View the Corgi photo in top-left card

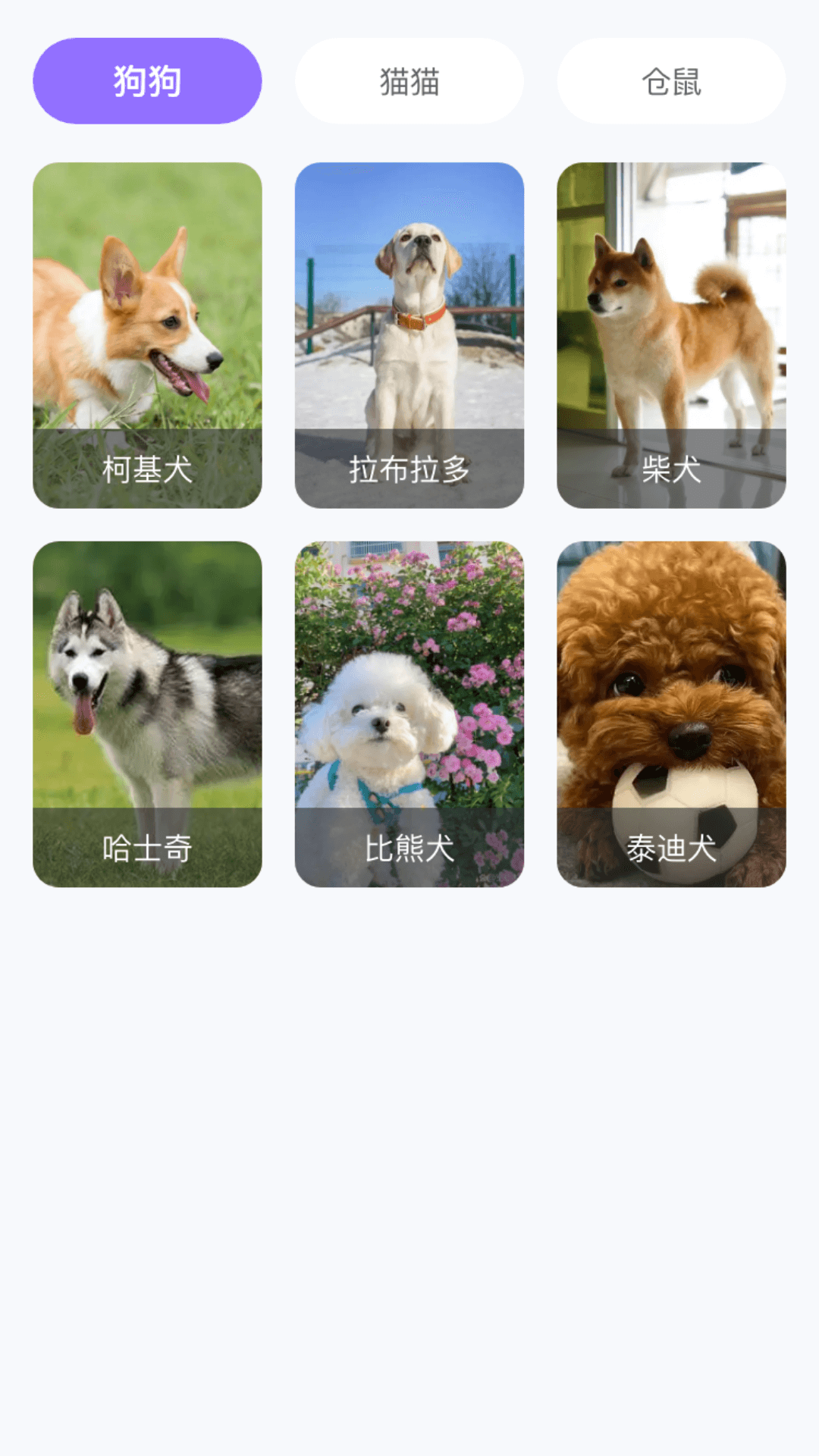pos(147,296)
